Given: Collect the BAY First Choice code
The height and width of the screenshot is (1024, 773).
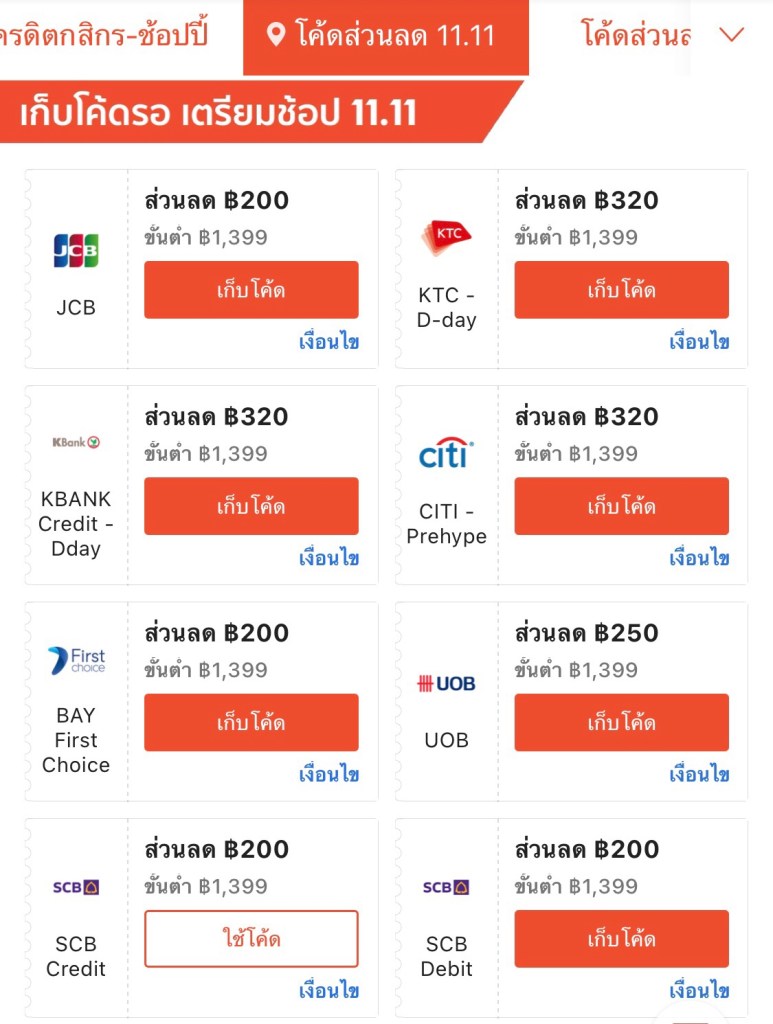Looking at the screenshot, I should tap(251, 722).
